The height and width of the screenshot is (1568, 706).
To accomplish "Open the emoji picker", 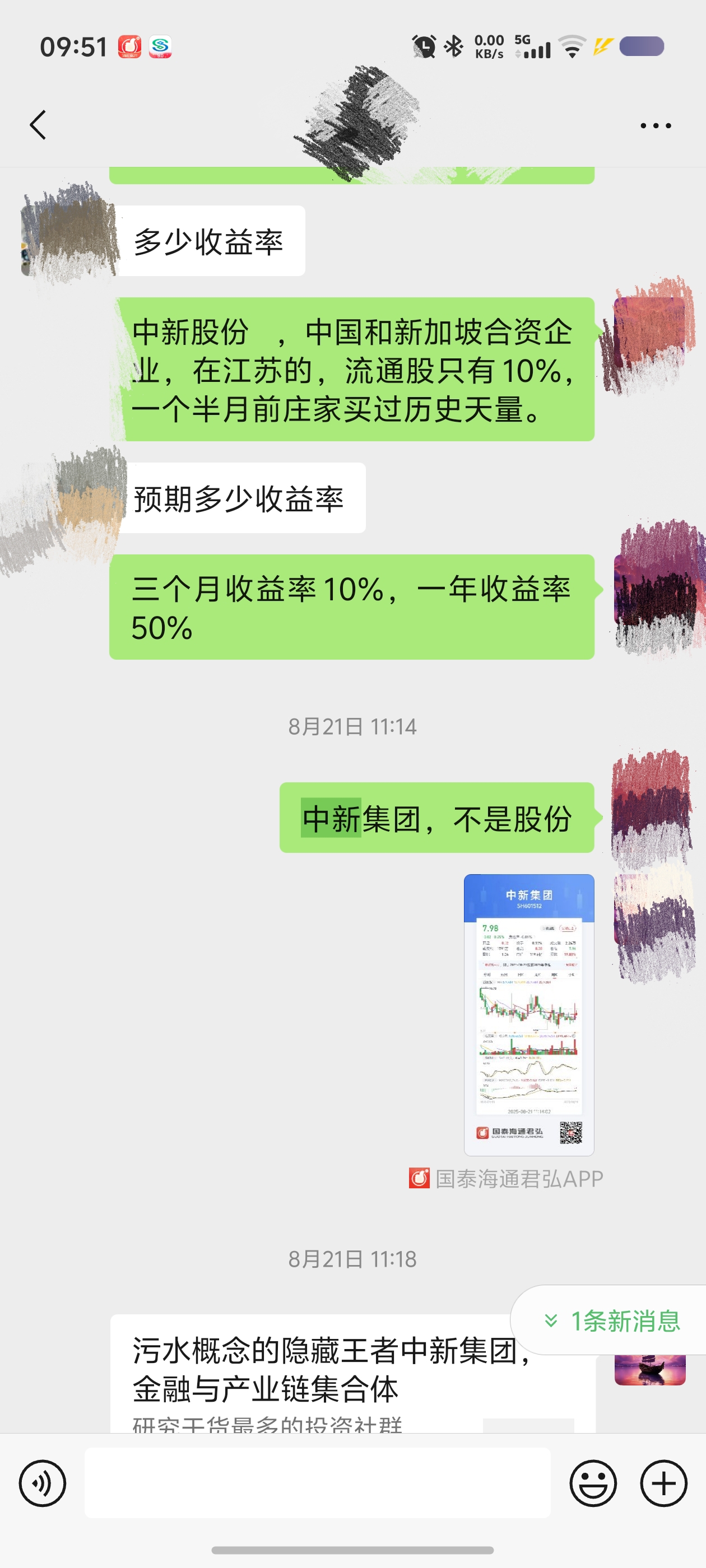I will click(593, 1483).
